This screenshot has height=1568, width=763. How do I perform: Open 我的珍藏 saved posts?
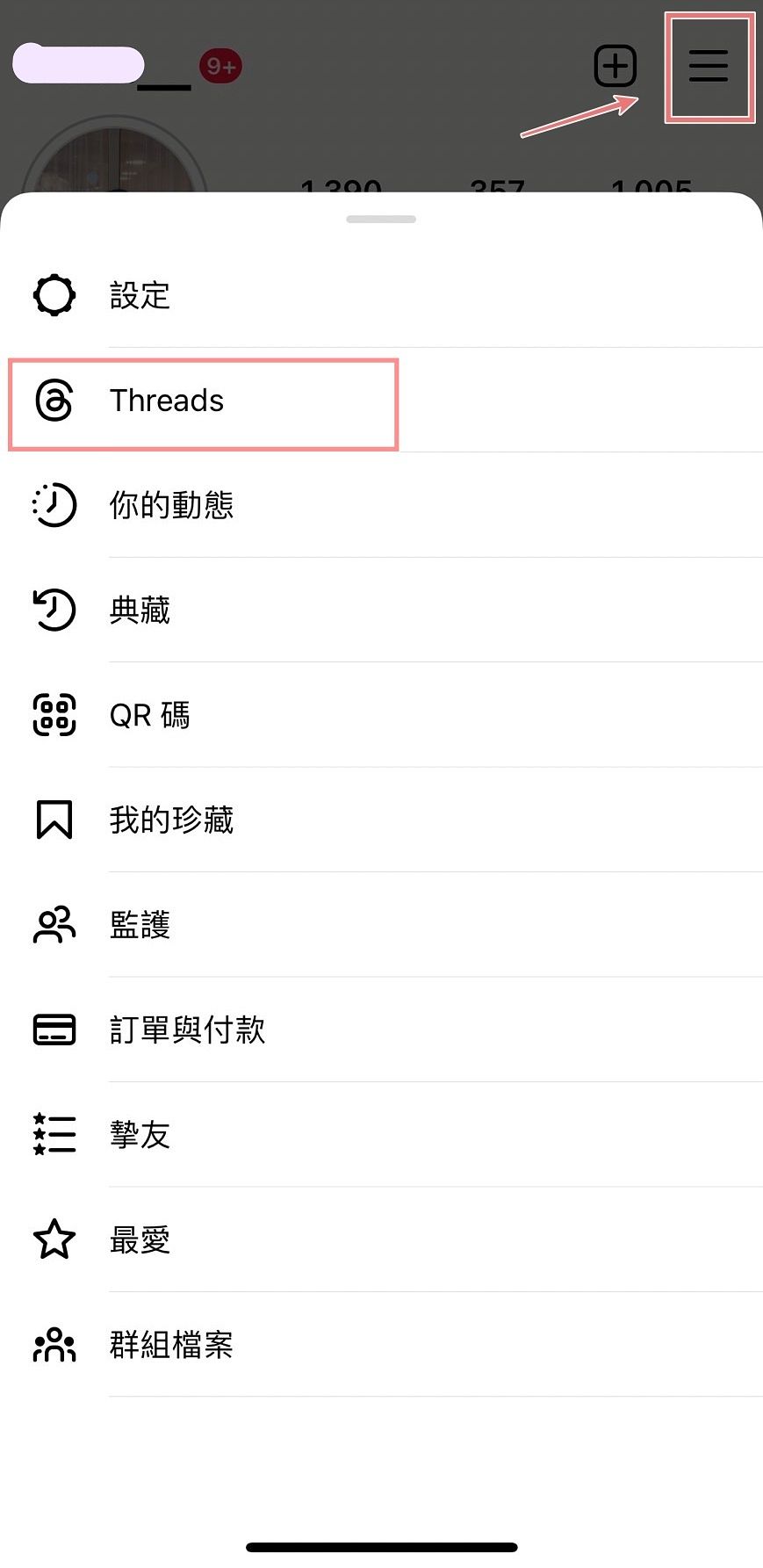[x=171, y=820]
